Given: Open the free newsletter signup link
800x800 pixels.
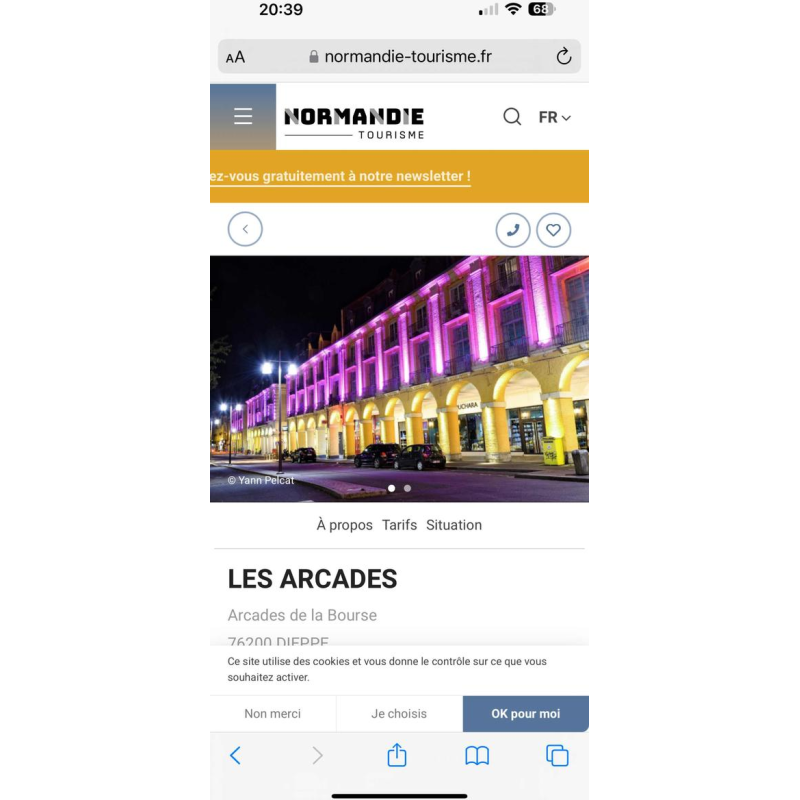Looking at the screenshot, I should tap(340, 176).
